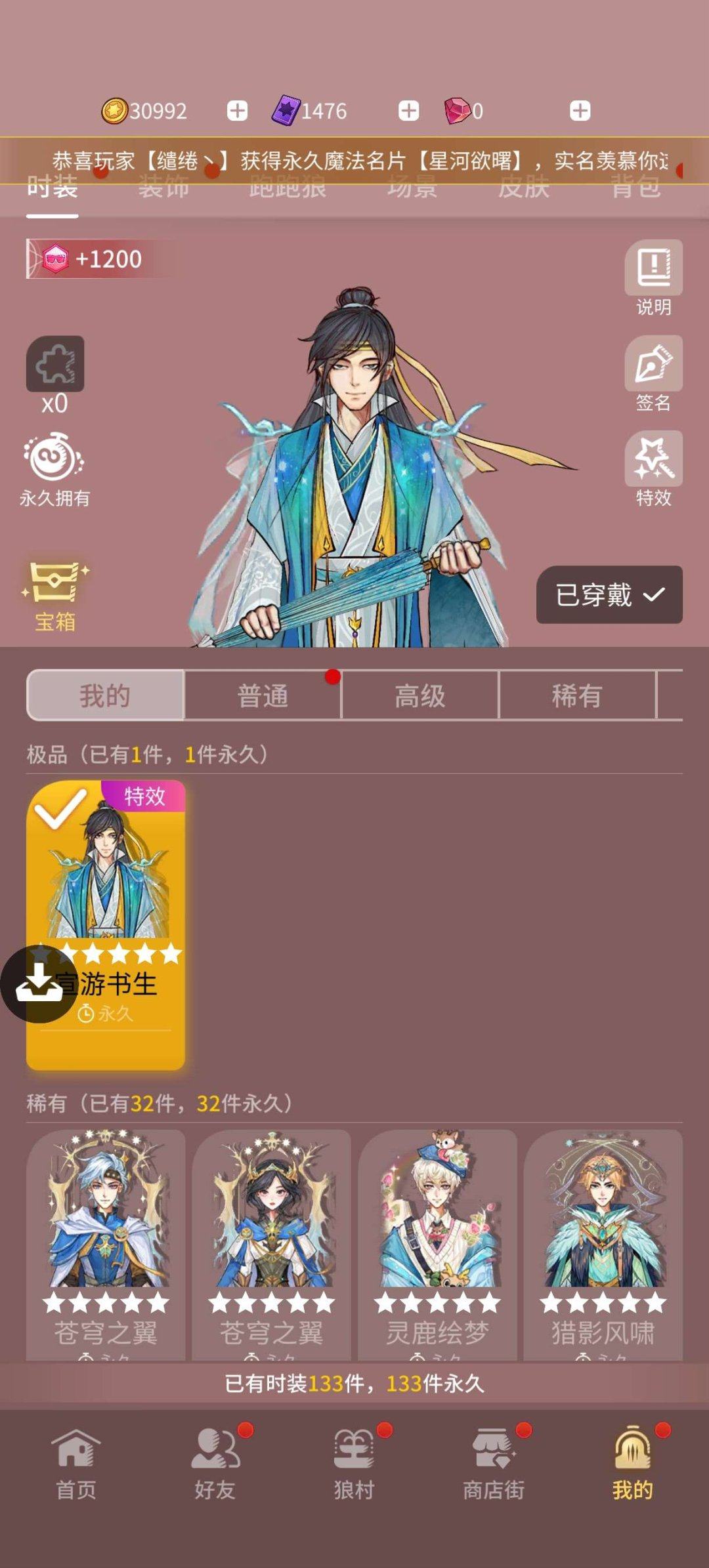Open the 好友 friends tab
This screenshot has height=1568, width=709.
click(x=215, y=1462)
